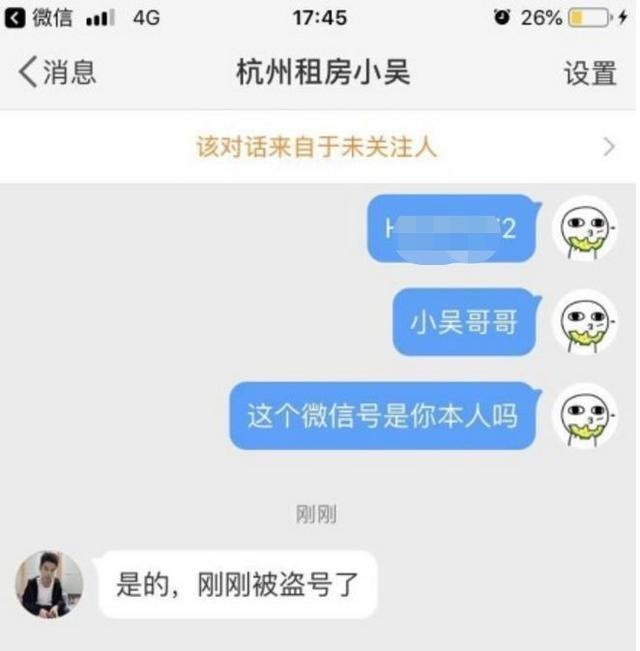Tap 小吴's profile avatar
This screenshot has height=651, width=640.
pos(49,584)
